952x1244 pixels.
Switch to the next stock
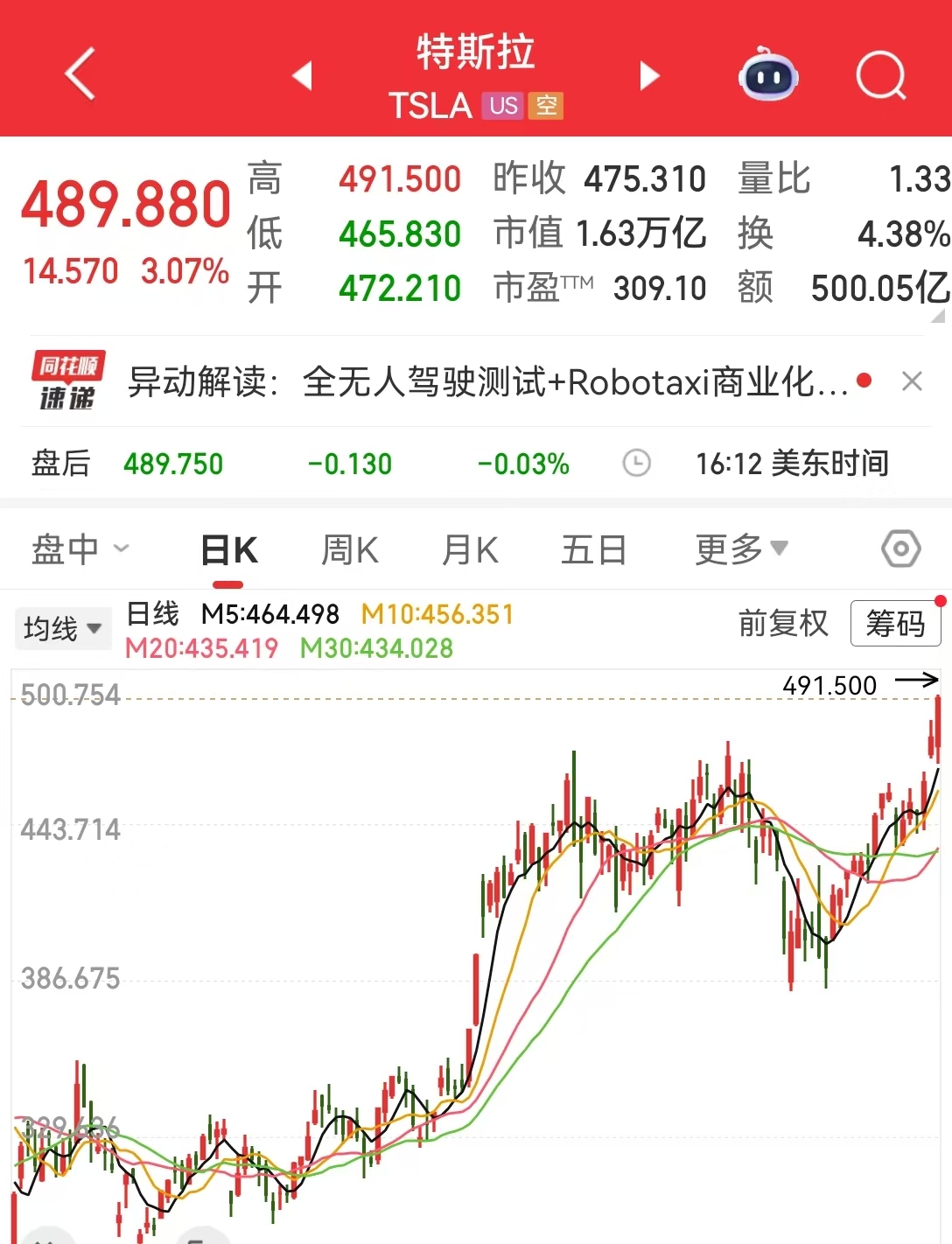pyautogui.click(x=648, y=76)
